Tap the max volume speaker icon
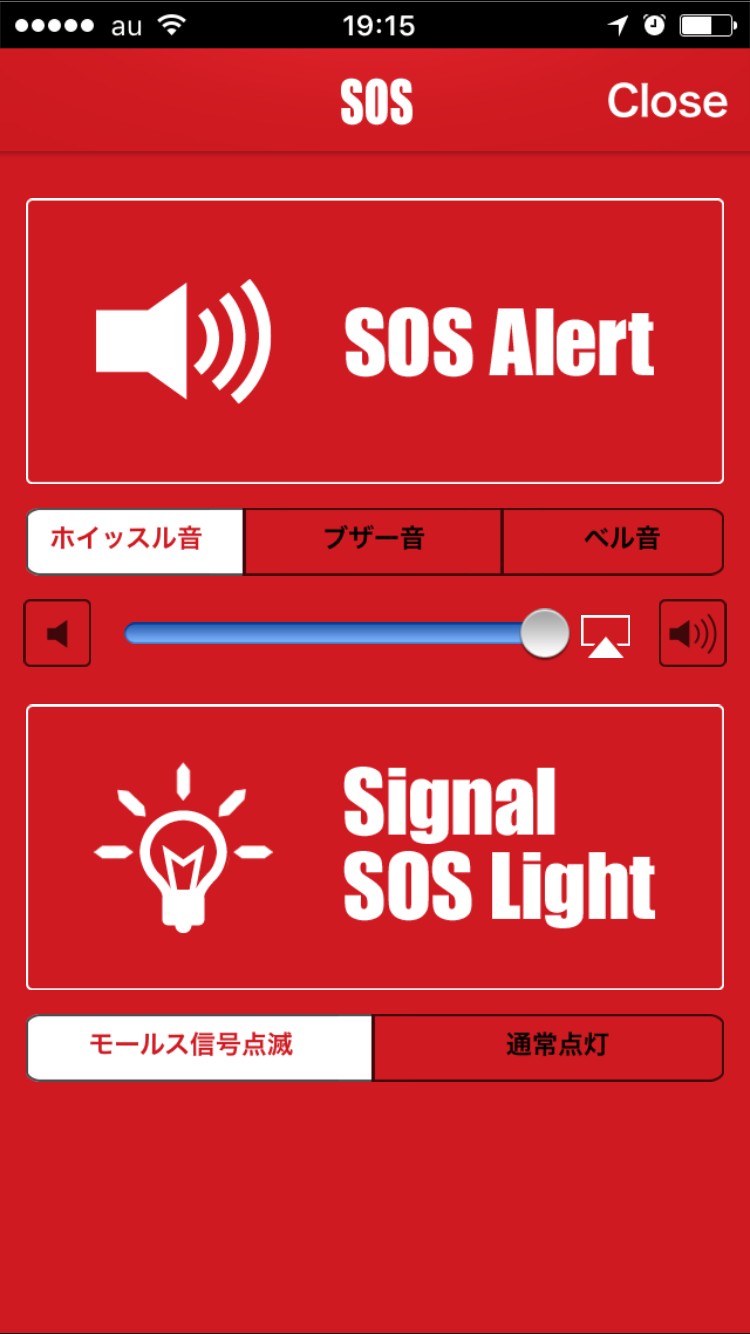Viewport: 750px width, 1334px height. 692,633
